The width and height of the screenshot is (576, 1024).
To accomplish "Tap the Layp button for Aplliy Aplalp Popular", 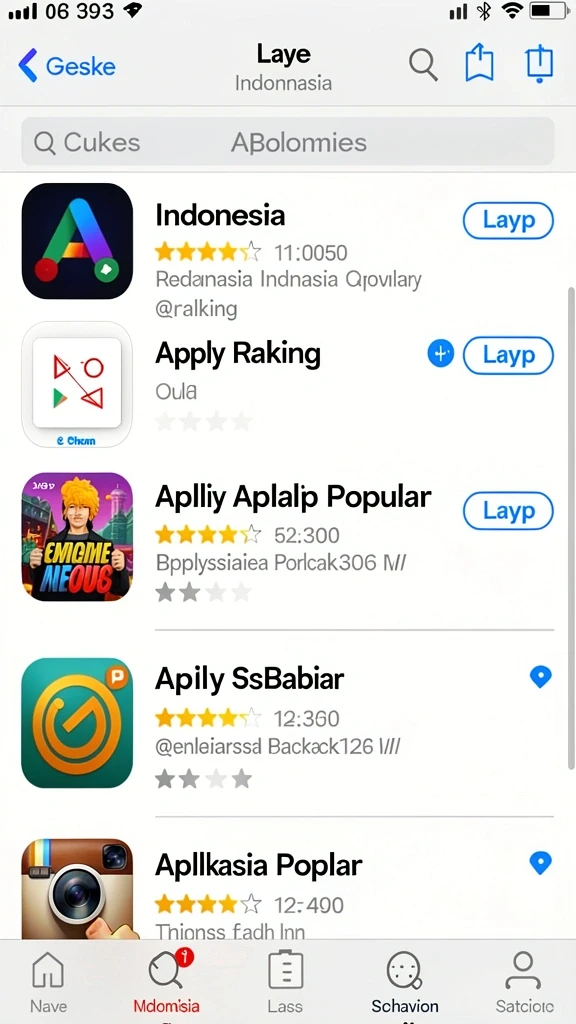I will point(508,511).
